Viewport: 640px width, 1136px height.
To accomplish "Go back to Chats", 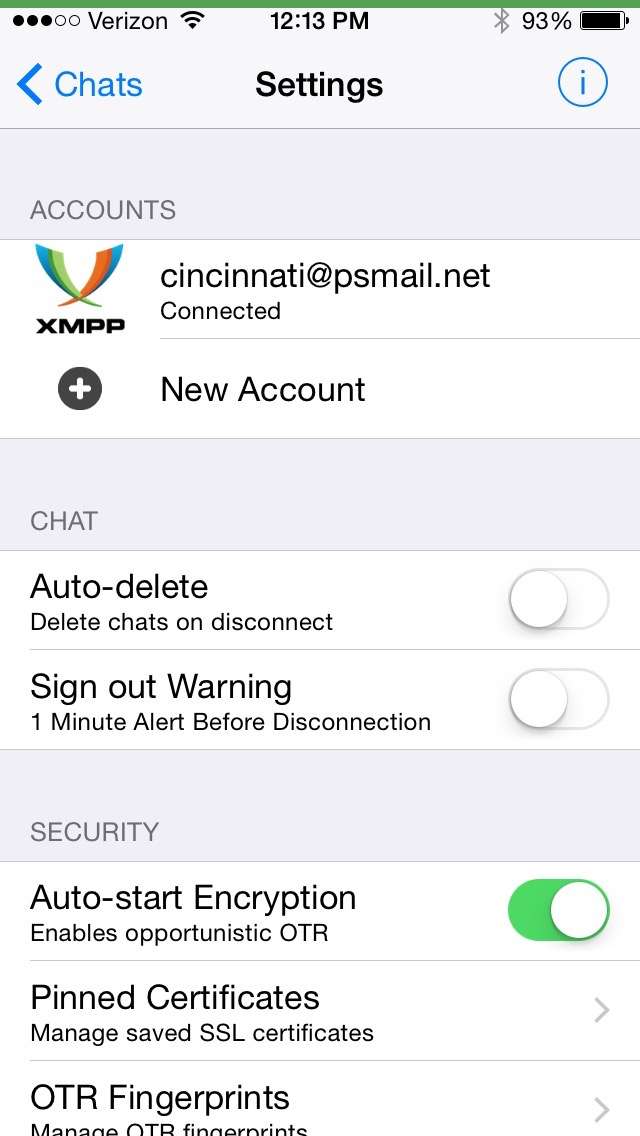I will (x=80, y=84).
